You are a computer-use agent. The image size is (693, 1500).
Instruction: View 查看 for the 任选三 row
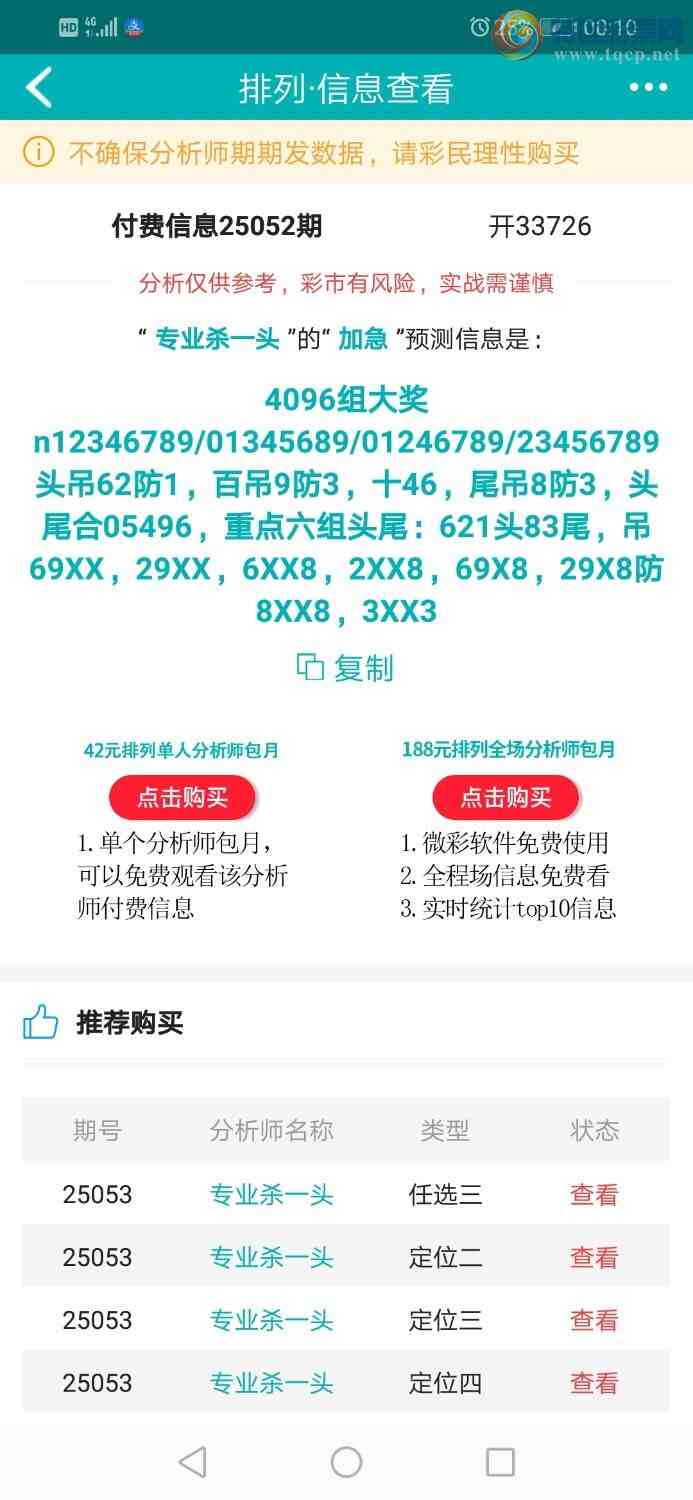click(x=594, y=1194)
